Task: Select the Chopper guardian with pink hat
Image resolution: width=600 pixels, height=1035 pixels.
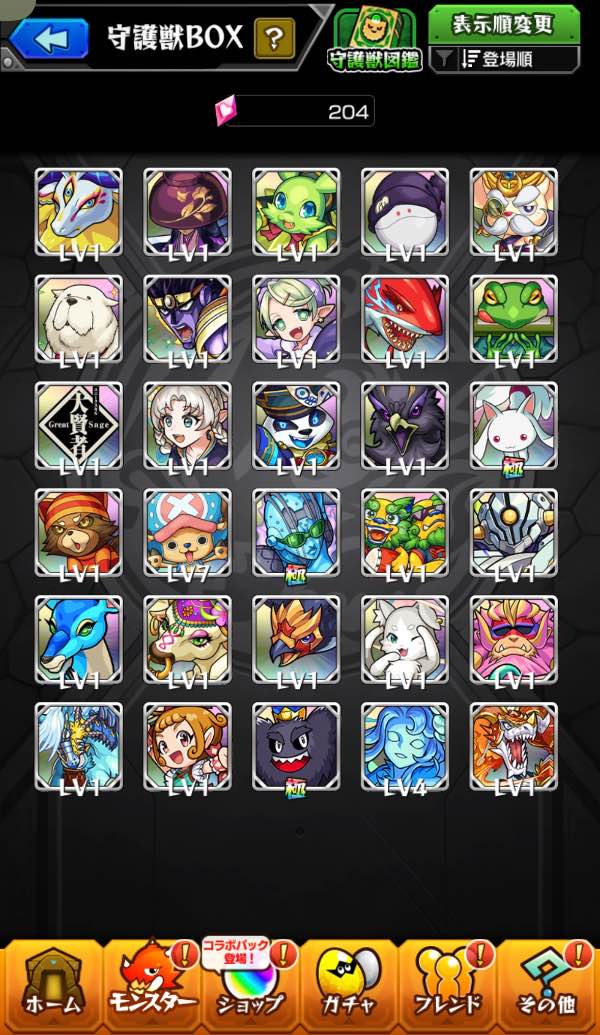Action: [x=187, y=533]
